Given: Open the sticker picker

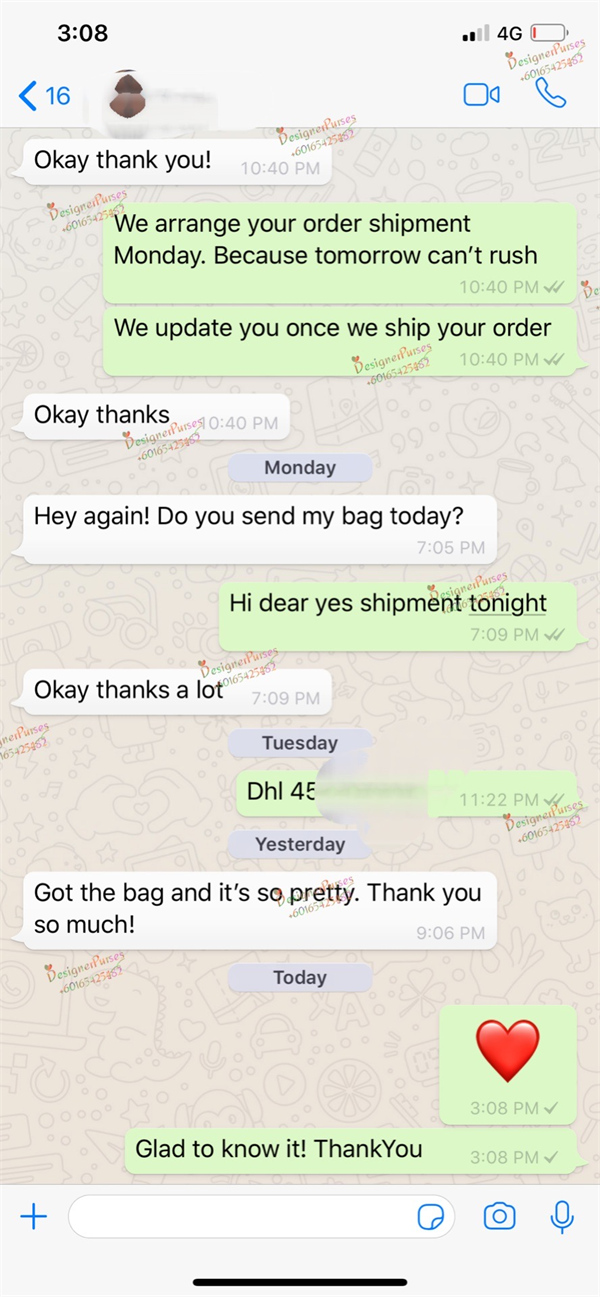Looking at the screenshot, I should (431, 1216).
